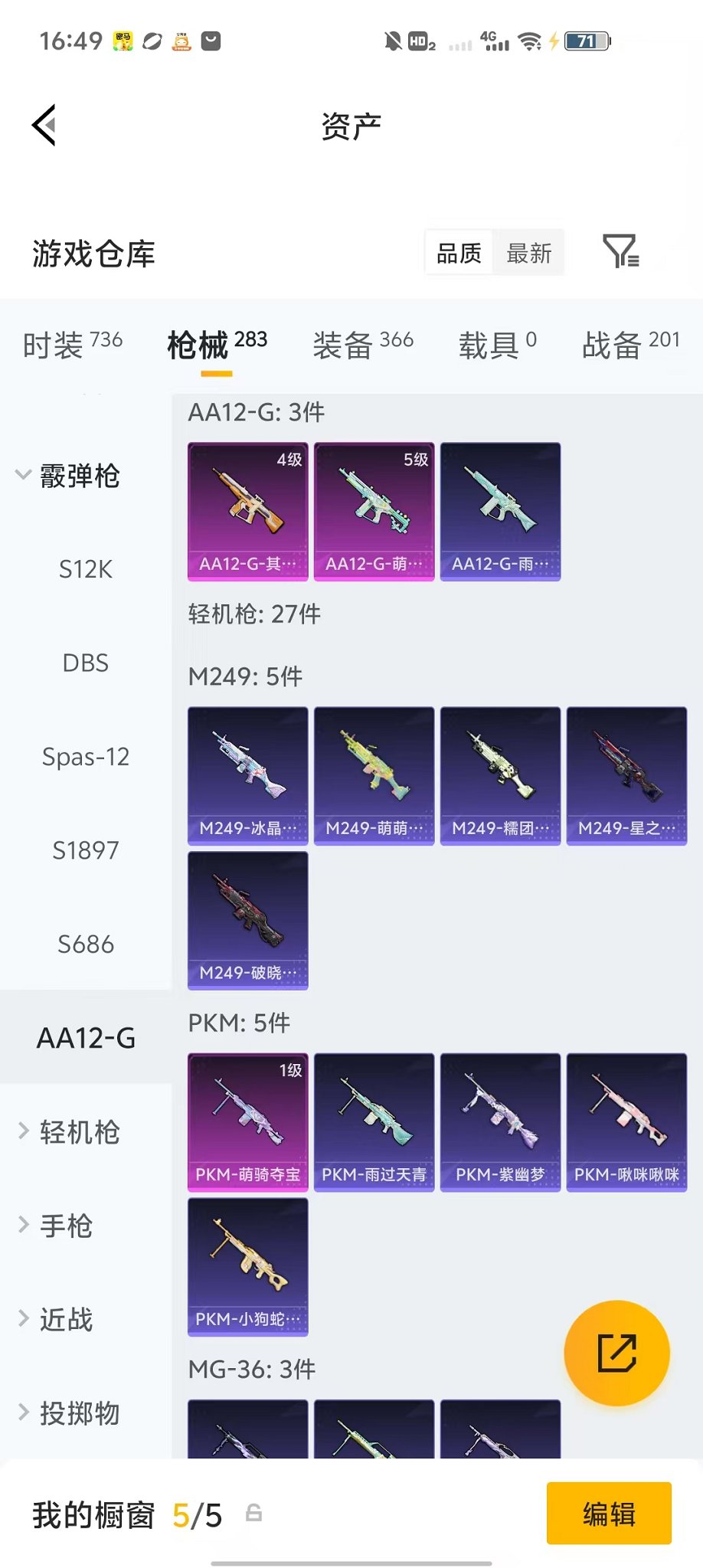This screenshot has width=703, height=1568.
Task: Tap the orange share floating button
Action: (x=616, y=1353)
